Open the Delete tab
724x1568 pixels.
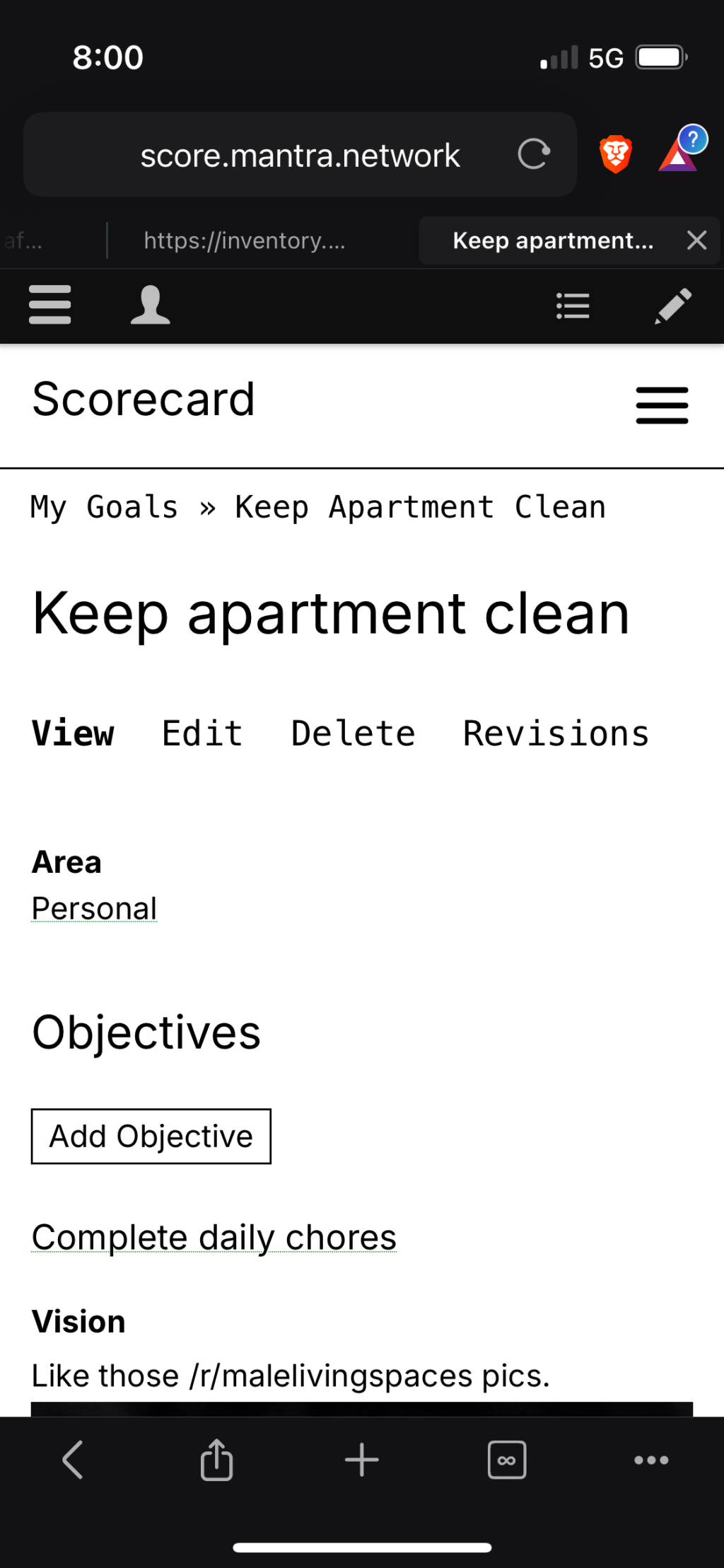point(353,733)
